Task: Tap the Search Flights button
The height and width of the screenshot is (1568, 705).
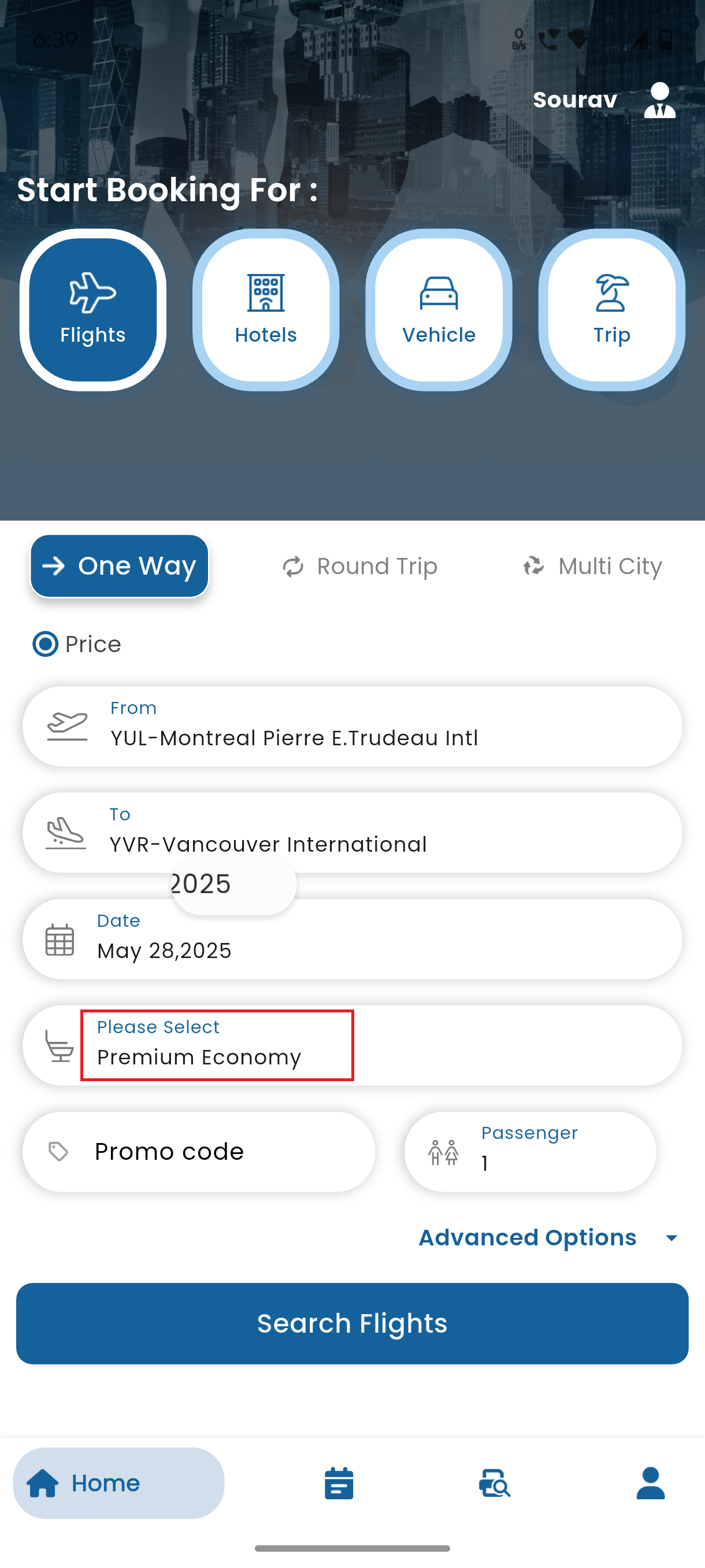Action: 352,1323
